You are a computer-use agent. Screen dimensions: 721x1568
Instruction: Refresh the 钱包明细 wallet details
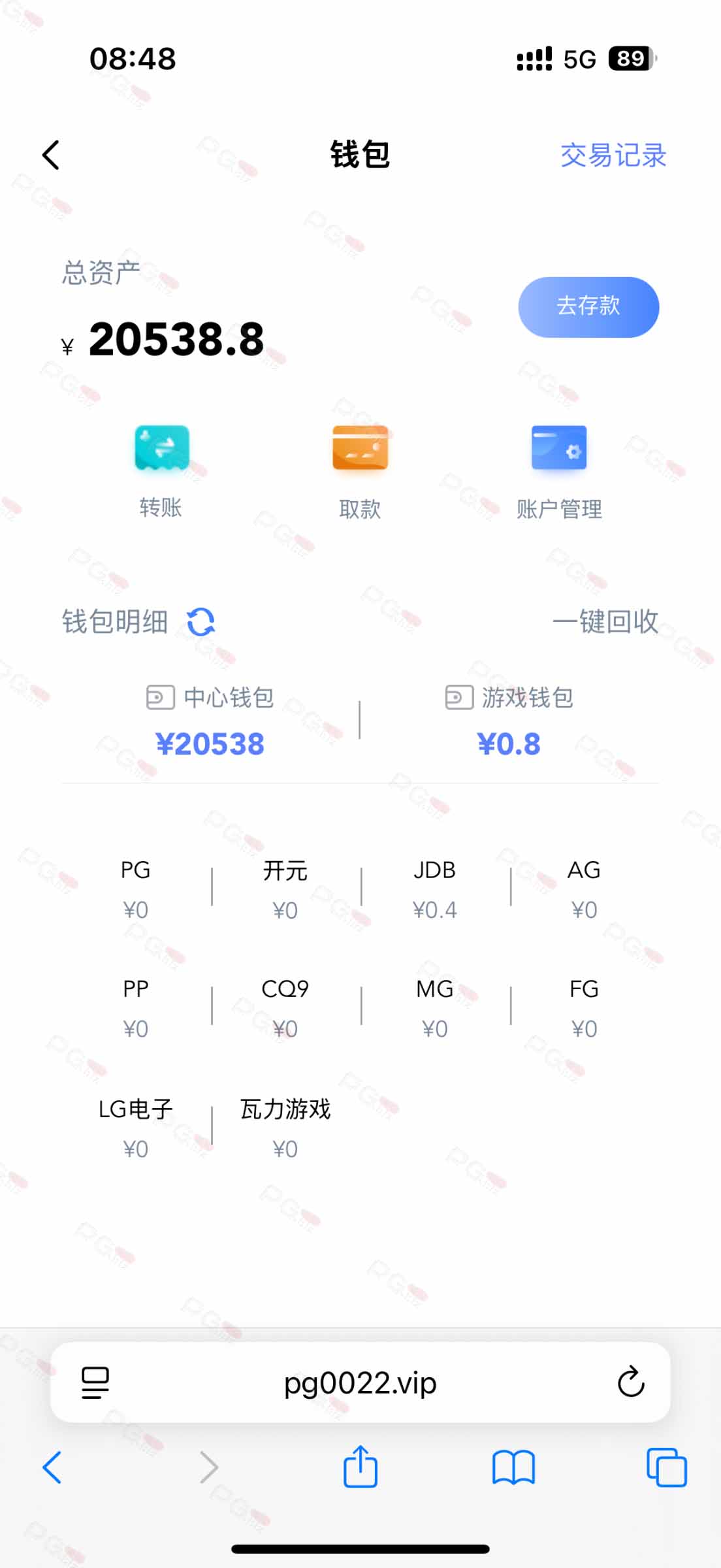pos(200,621)
